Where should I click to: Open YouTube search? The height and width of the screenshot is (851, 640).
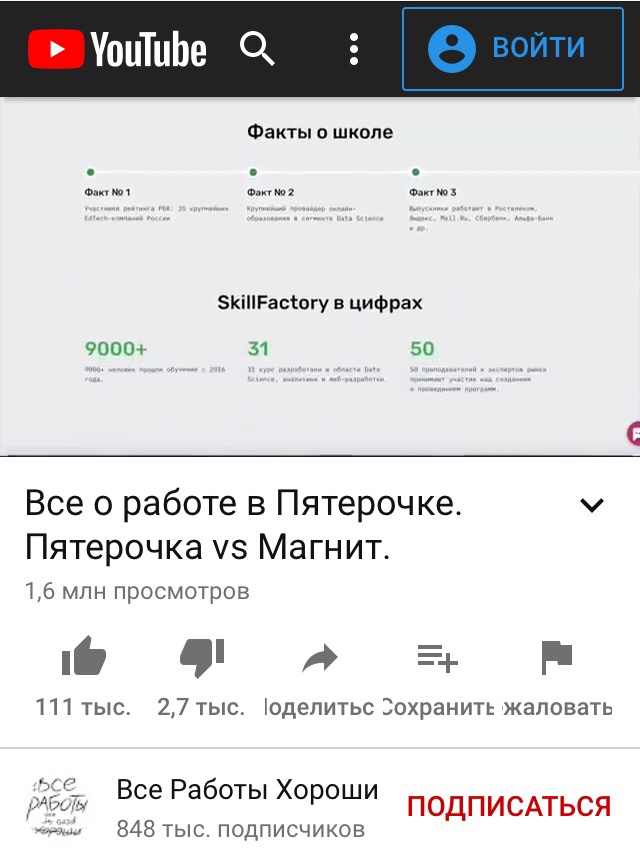click(258, 48)
